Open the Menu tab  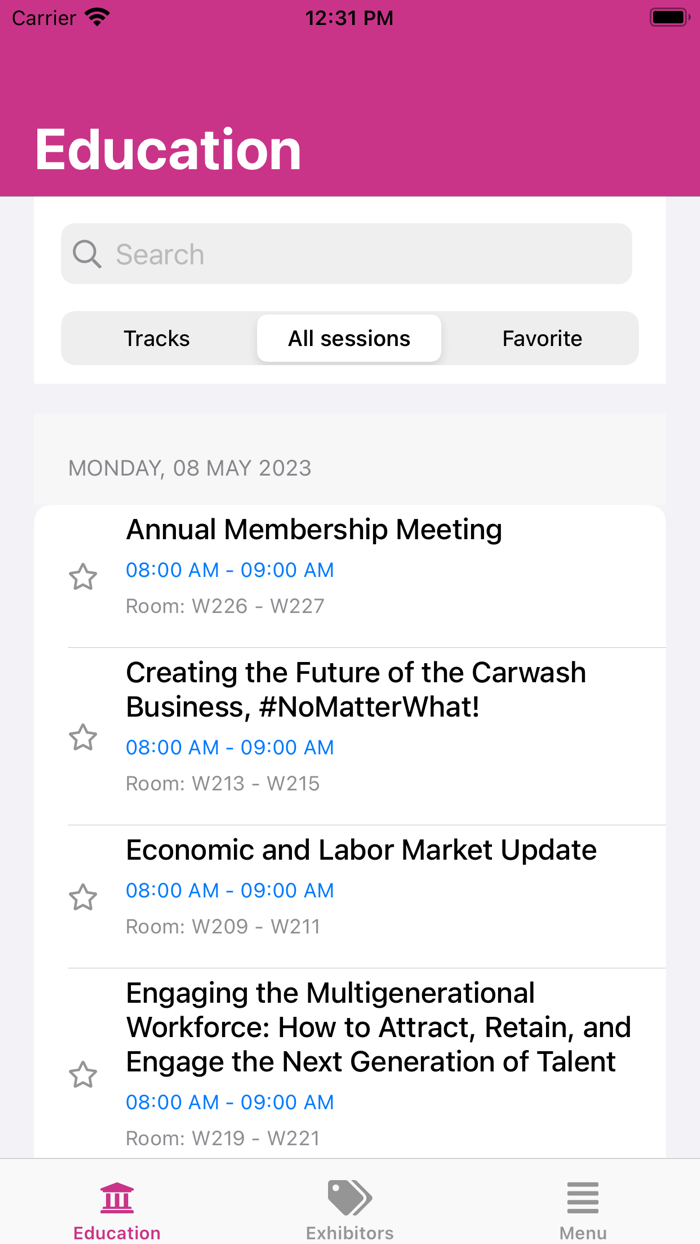click(x=582, y=1208)
